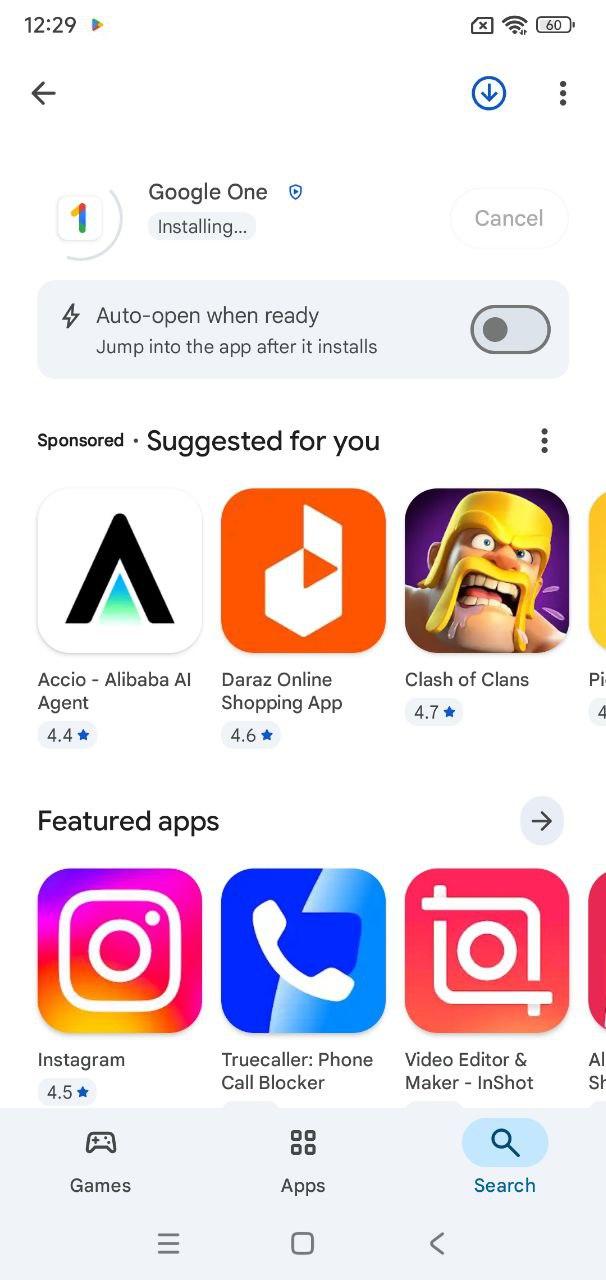Select the Search tab
Image resolution: width=606 pixels, height=1280 pixels.
505,1159
